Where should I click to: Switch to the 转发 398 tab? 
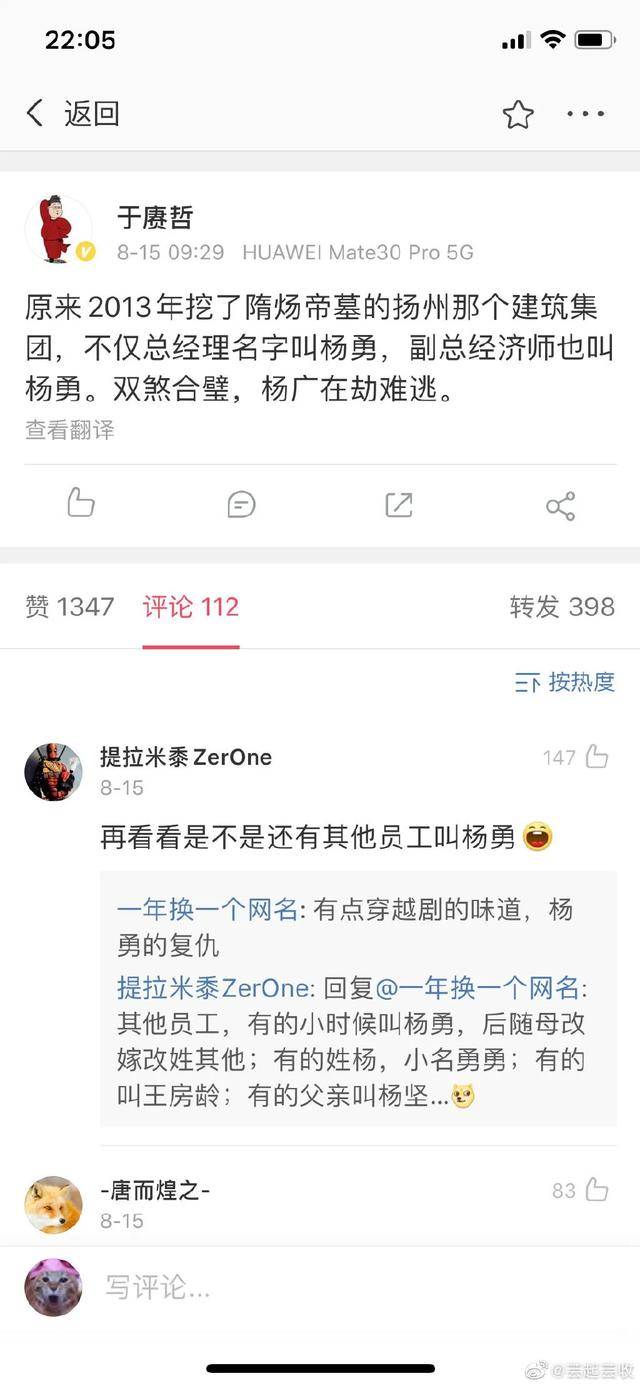point(562,606)
